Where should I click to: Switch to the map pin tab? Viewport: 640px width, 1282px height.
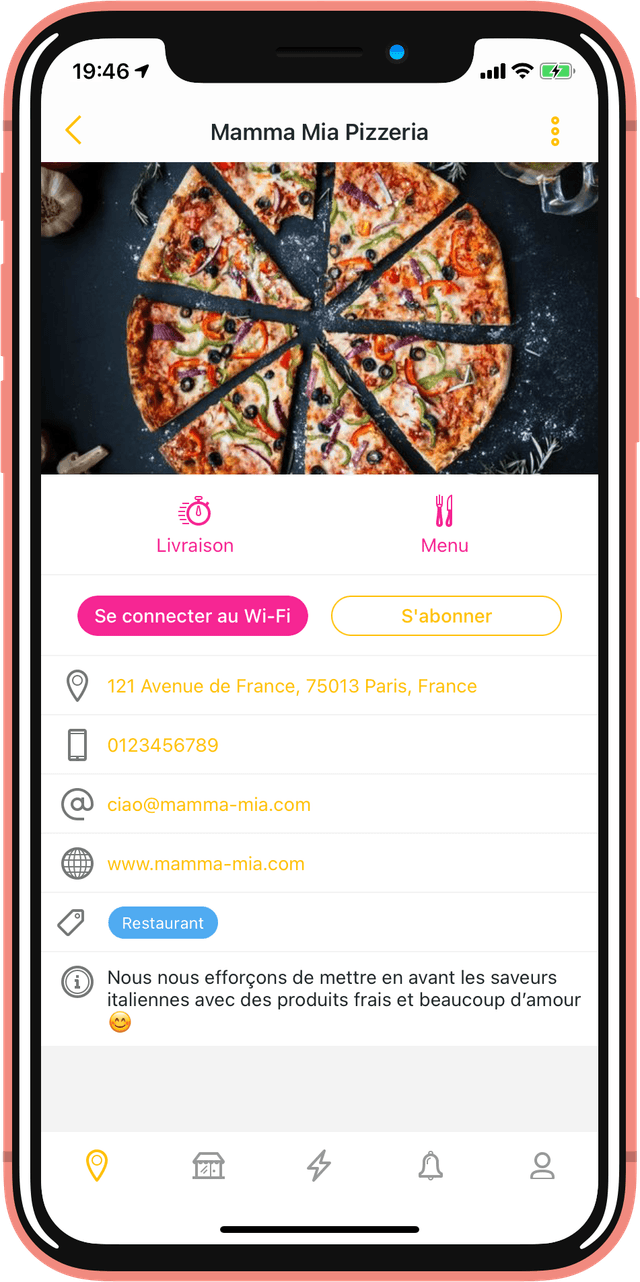pyautogui.click(x=96, y=1165)
